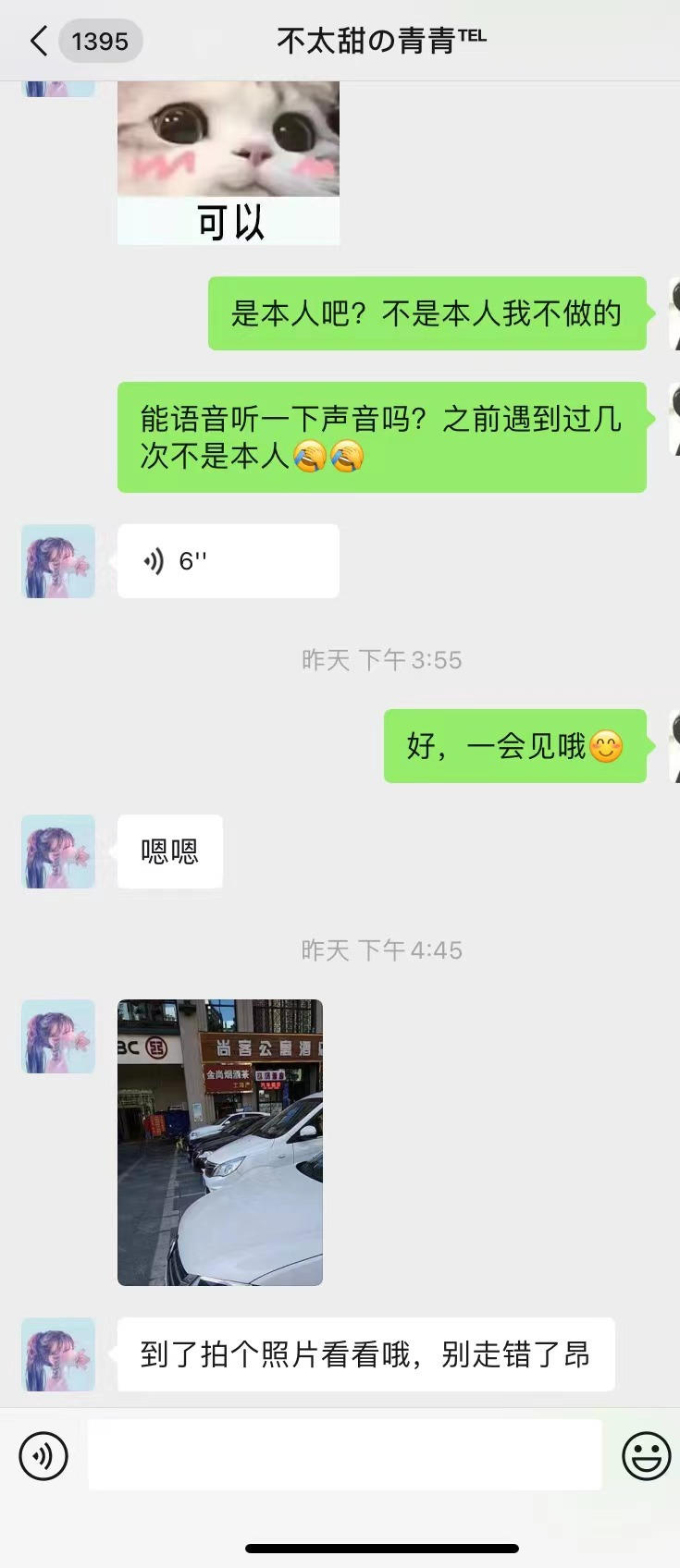Open contact avatar beside 嗯嗯 message
The height and width of the screenshot is (1568, 680).
[58, 851]
